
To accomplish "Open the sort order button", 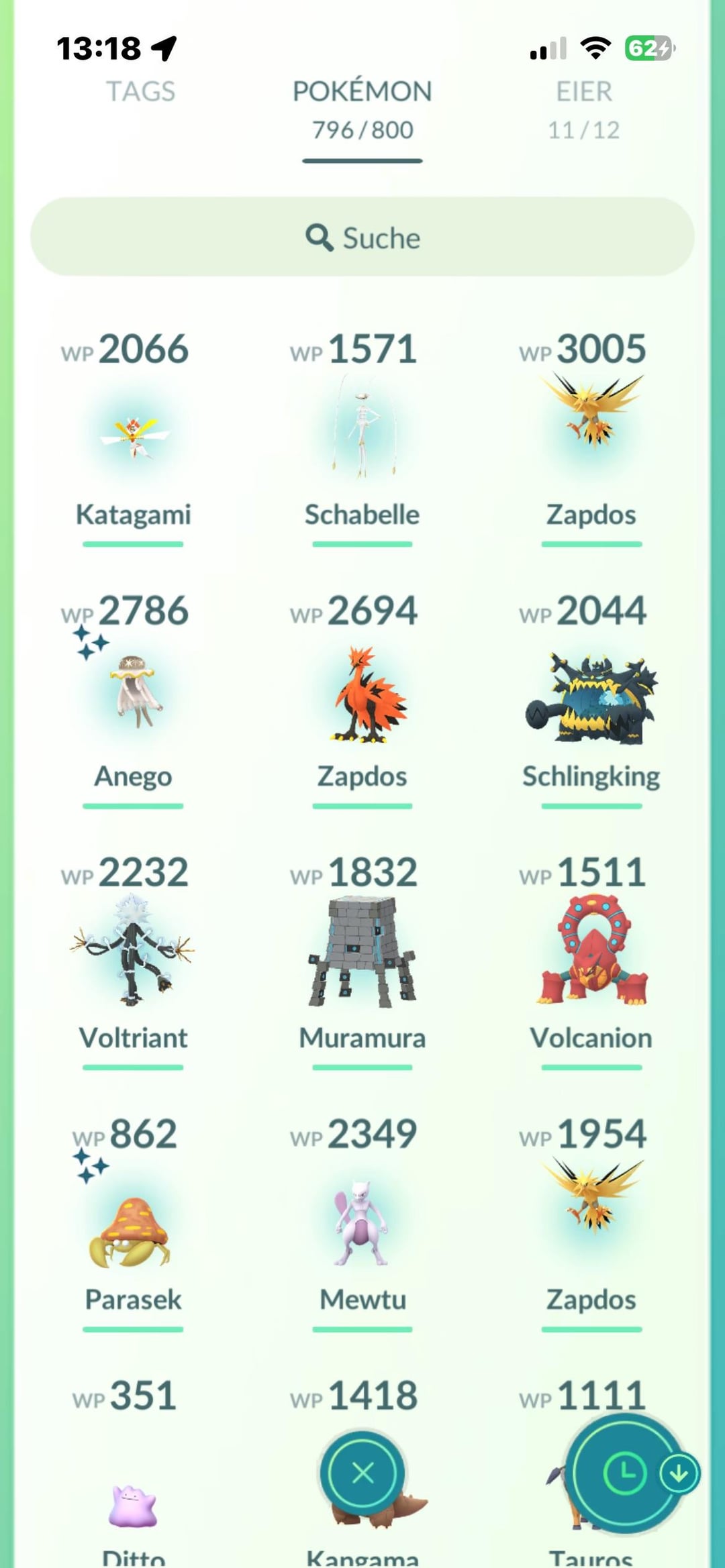I will click(625, 1474).
